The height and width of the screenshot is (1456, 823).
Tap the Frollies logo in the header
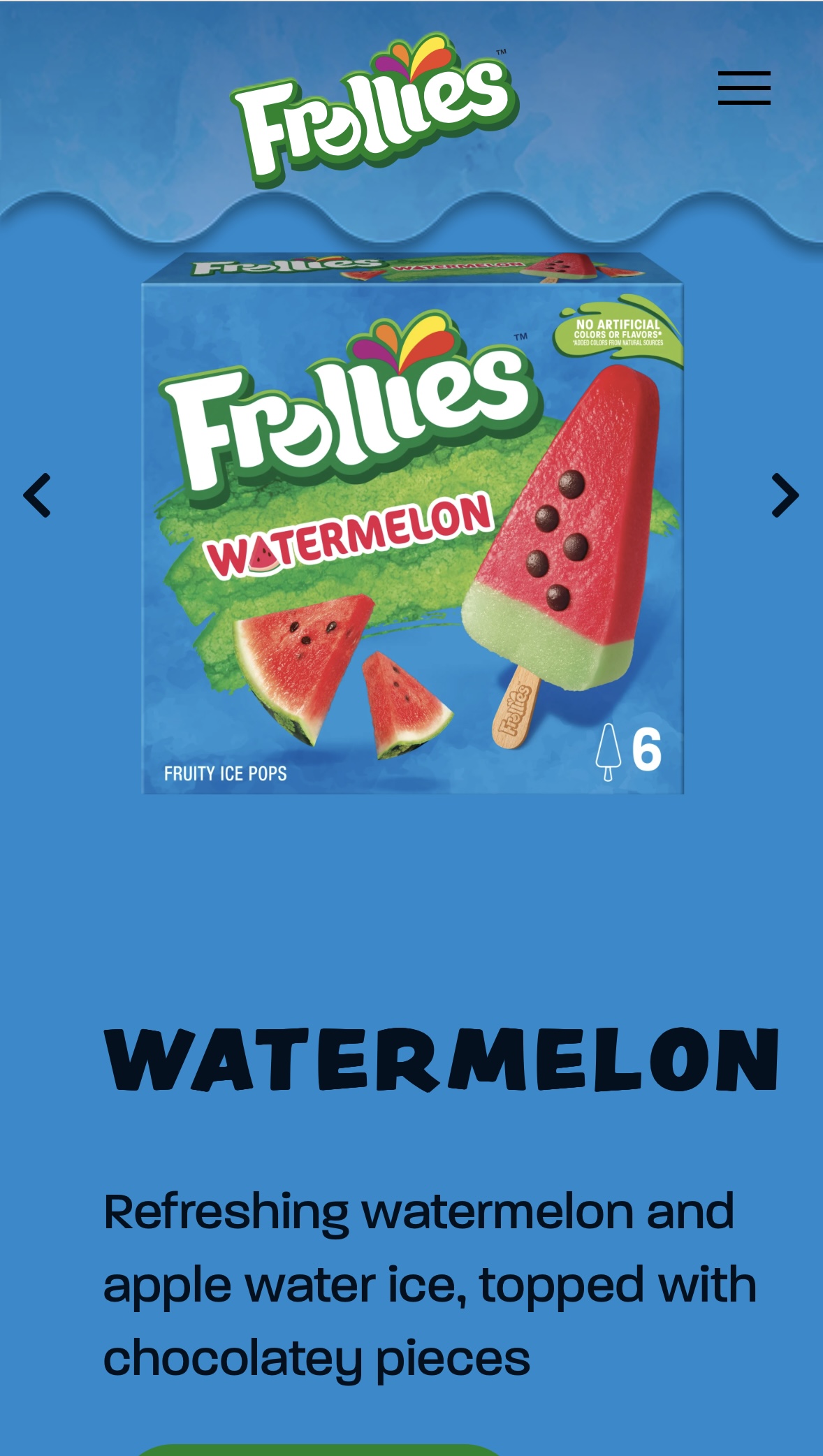[375, 110]
